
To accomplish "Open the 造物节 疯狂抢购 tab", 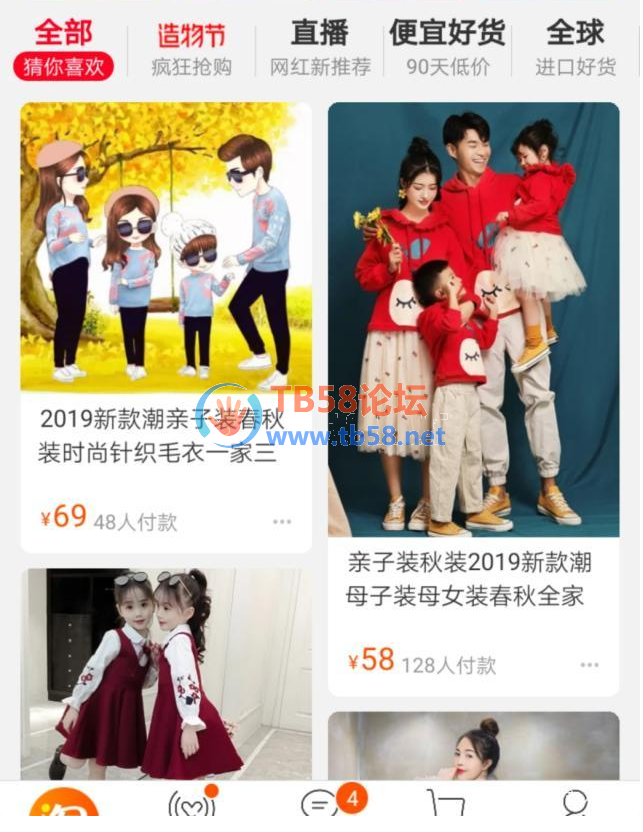I will click(x=191, y=50).
